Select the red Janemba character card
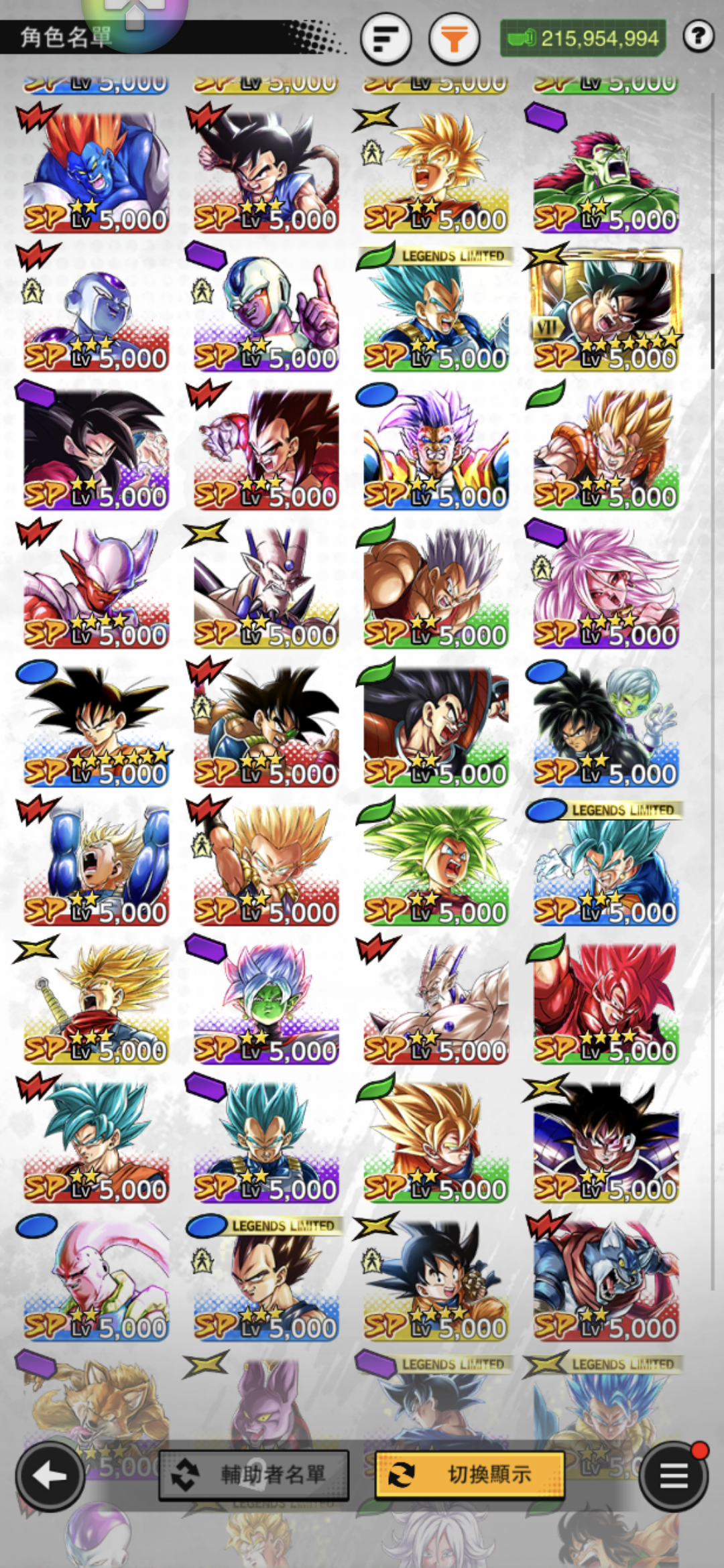The width and height of the screenshot is (724, 1568). tap(96, 587)
